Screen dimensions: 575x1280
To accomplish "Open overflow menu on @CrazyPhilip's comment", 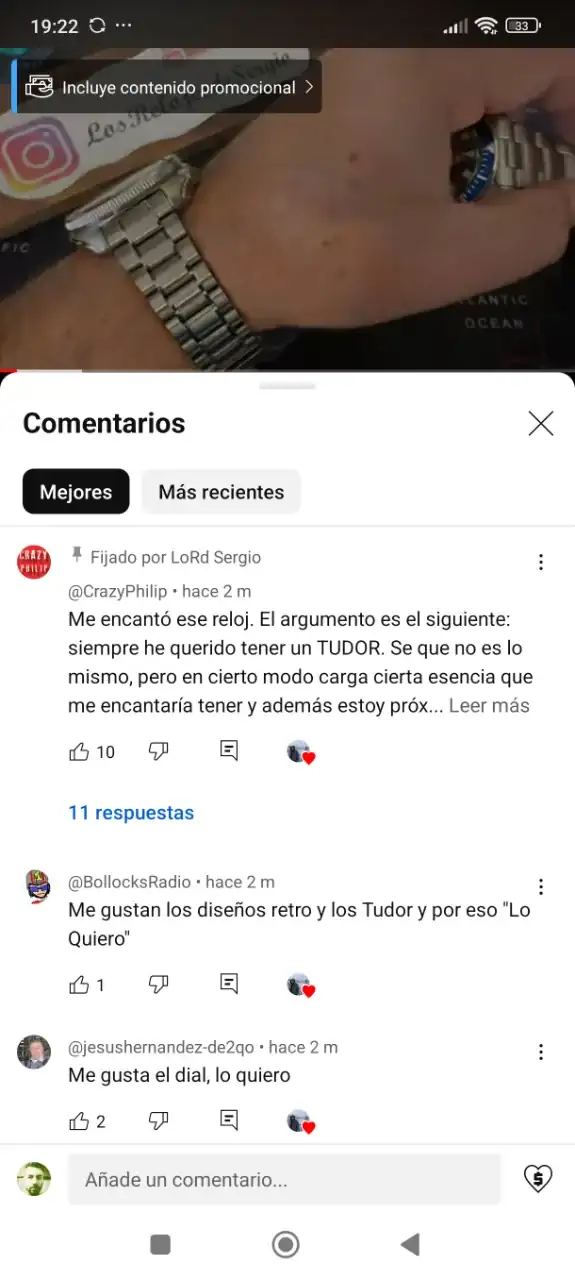I will [541, 562].
